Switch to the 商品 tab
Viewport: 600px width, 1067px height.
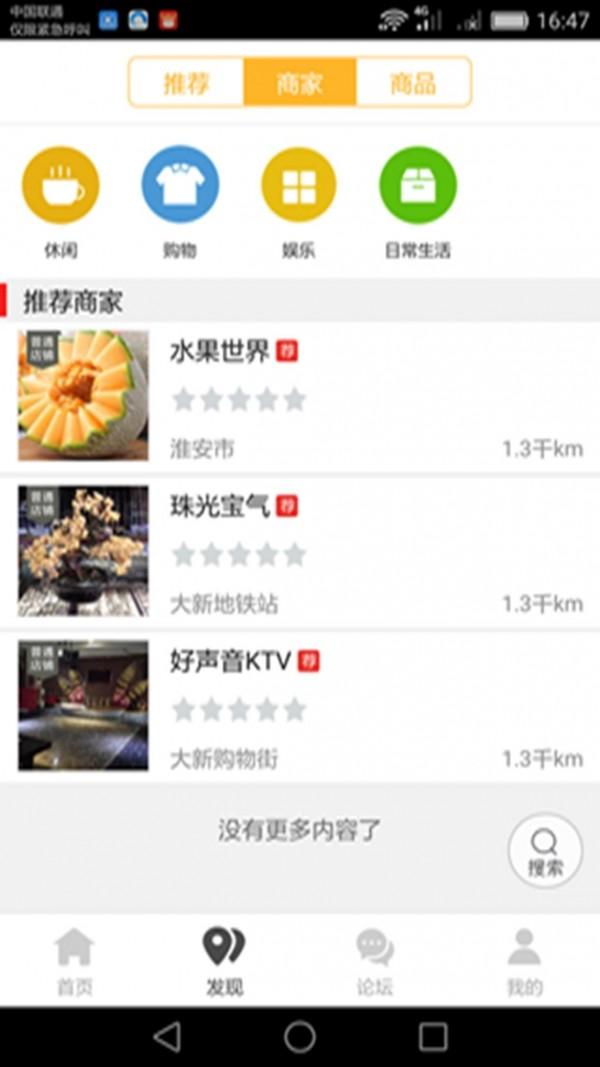click(x=413, y=82)
